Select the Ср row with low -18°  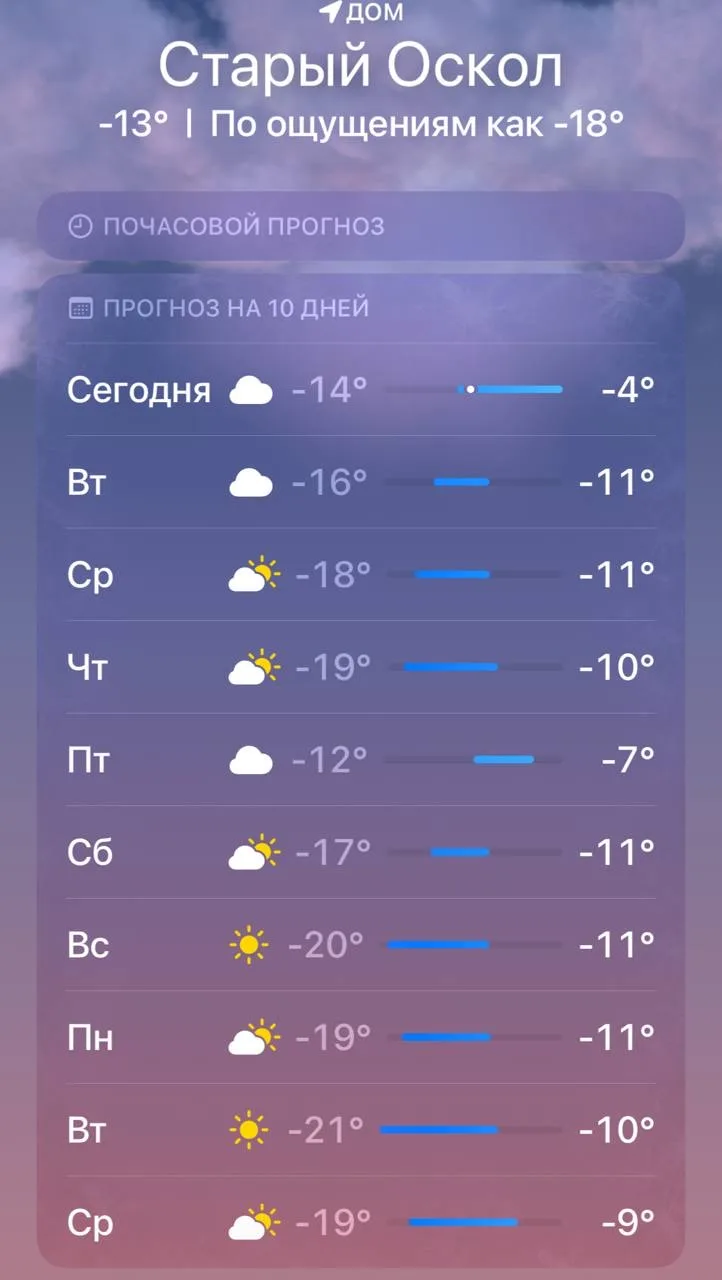[x=360, y=575]
